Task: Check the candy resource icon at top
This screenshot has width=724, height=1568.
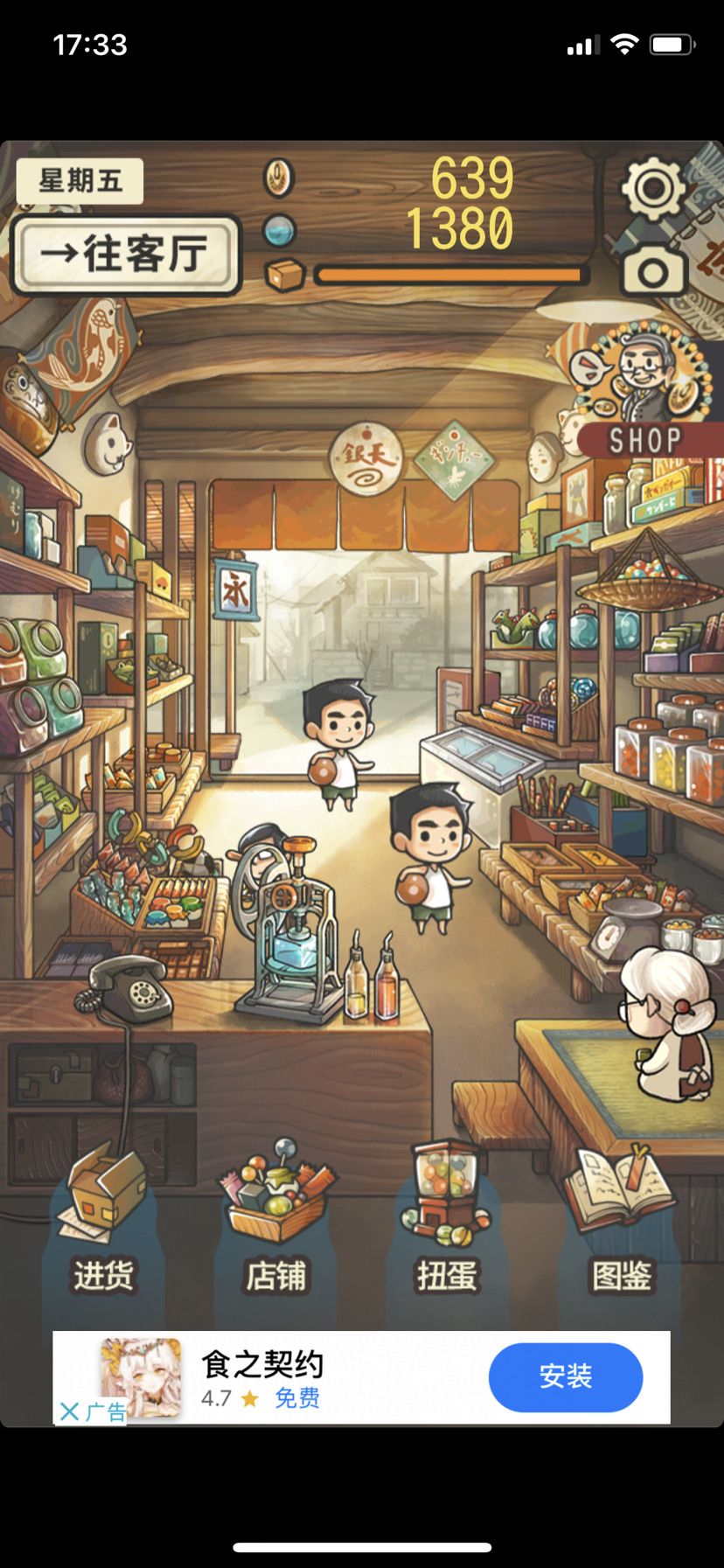Action: coord(278,179)
